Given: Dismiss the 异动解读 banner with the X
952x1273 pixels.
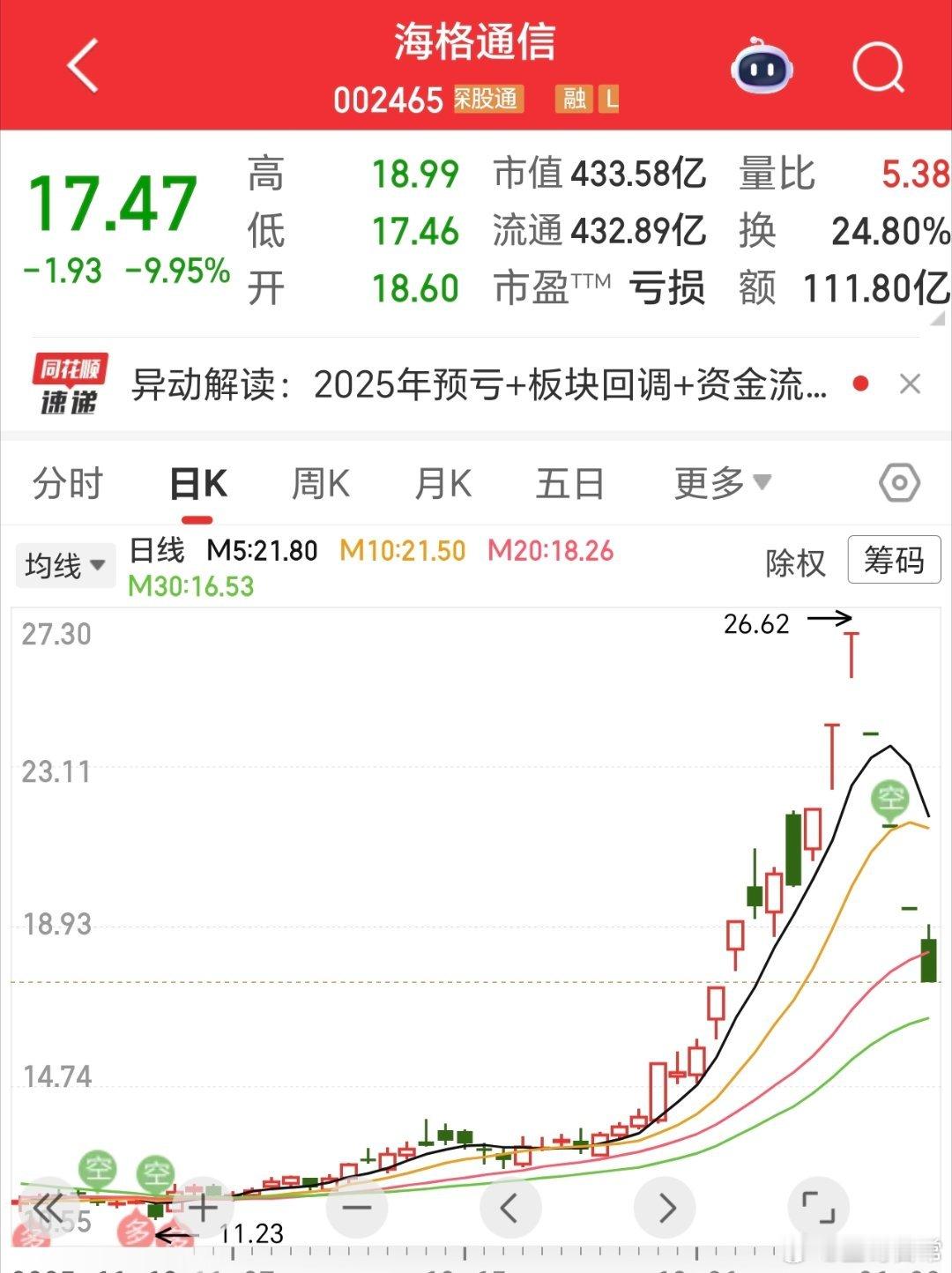Looking at the screenshot, I should (x=910, y=383).
